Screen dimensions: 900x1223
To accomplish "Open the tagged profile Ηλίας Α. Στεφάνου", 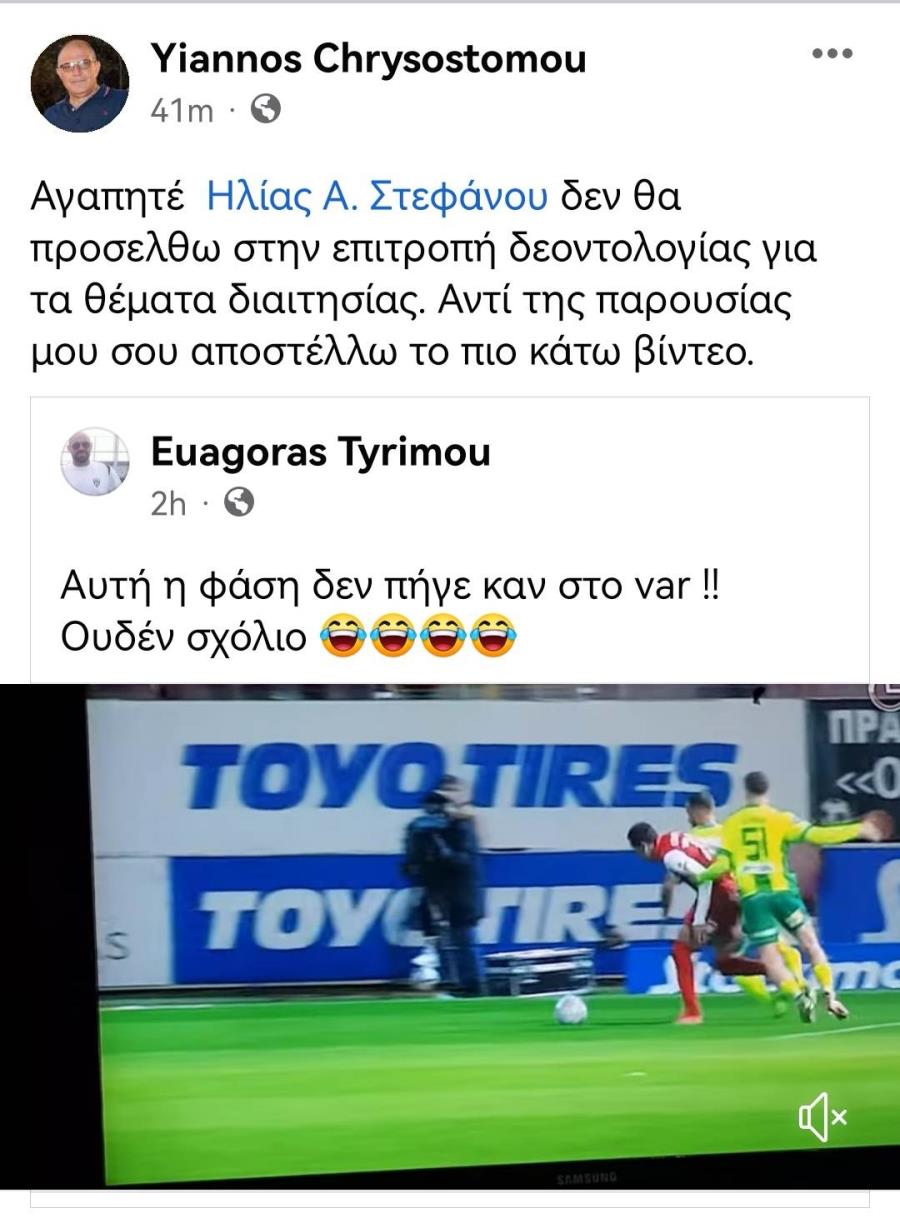I will [377, 197].
